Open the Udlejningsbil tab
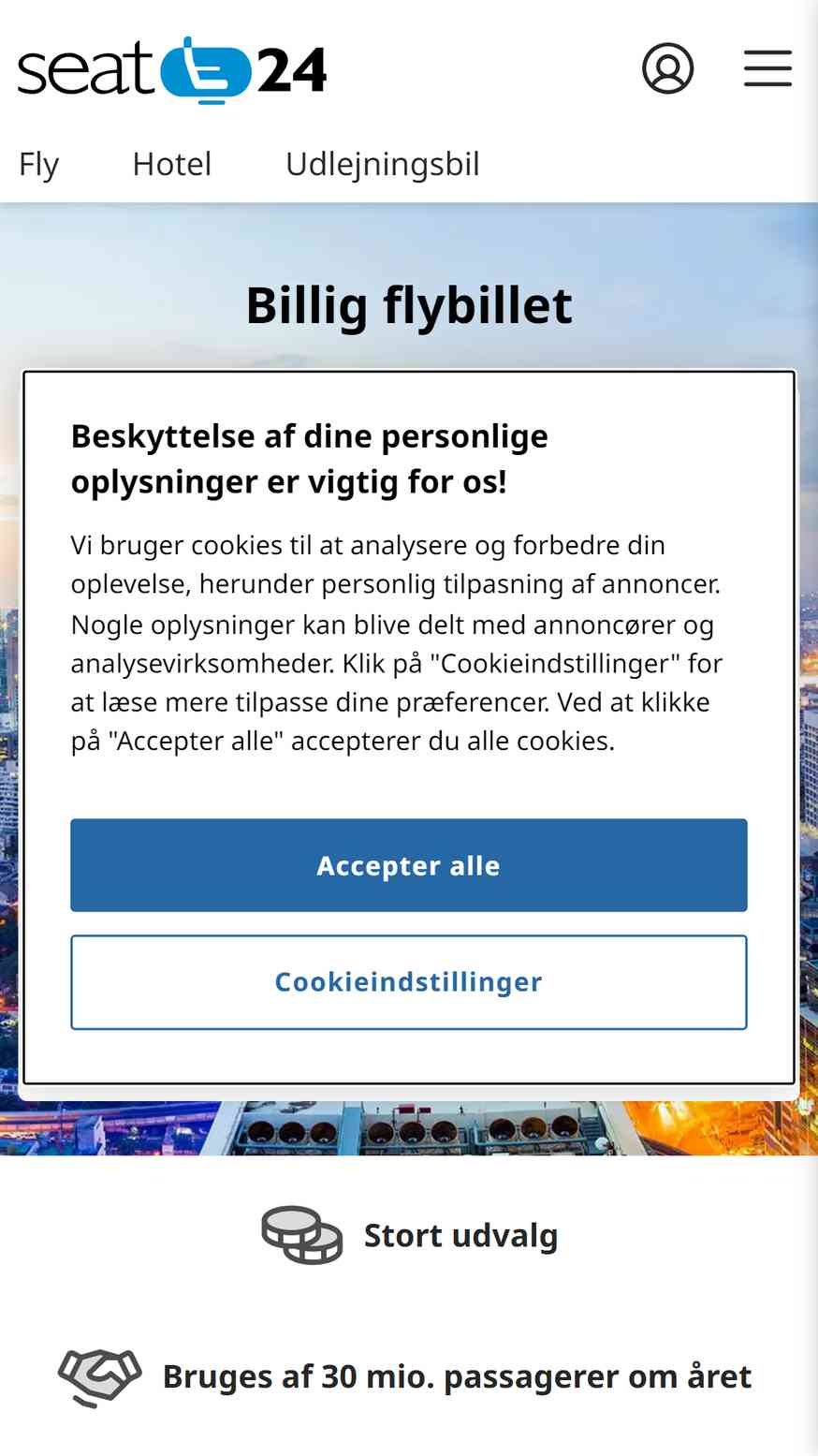The width and height of the screenshot is (818, 1456). point(382,164)
